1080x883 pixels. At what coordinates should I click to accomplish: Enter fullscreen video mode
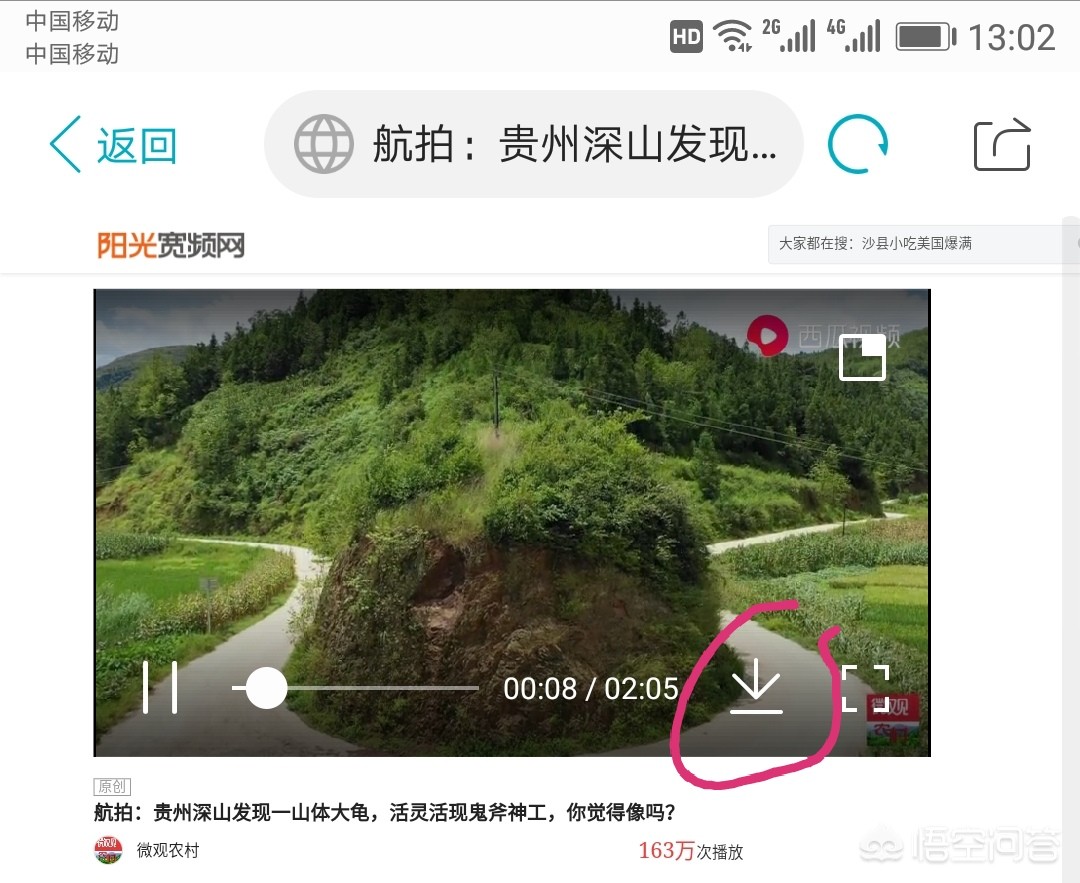point(865,688)
